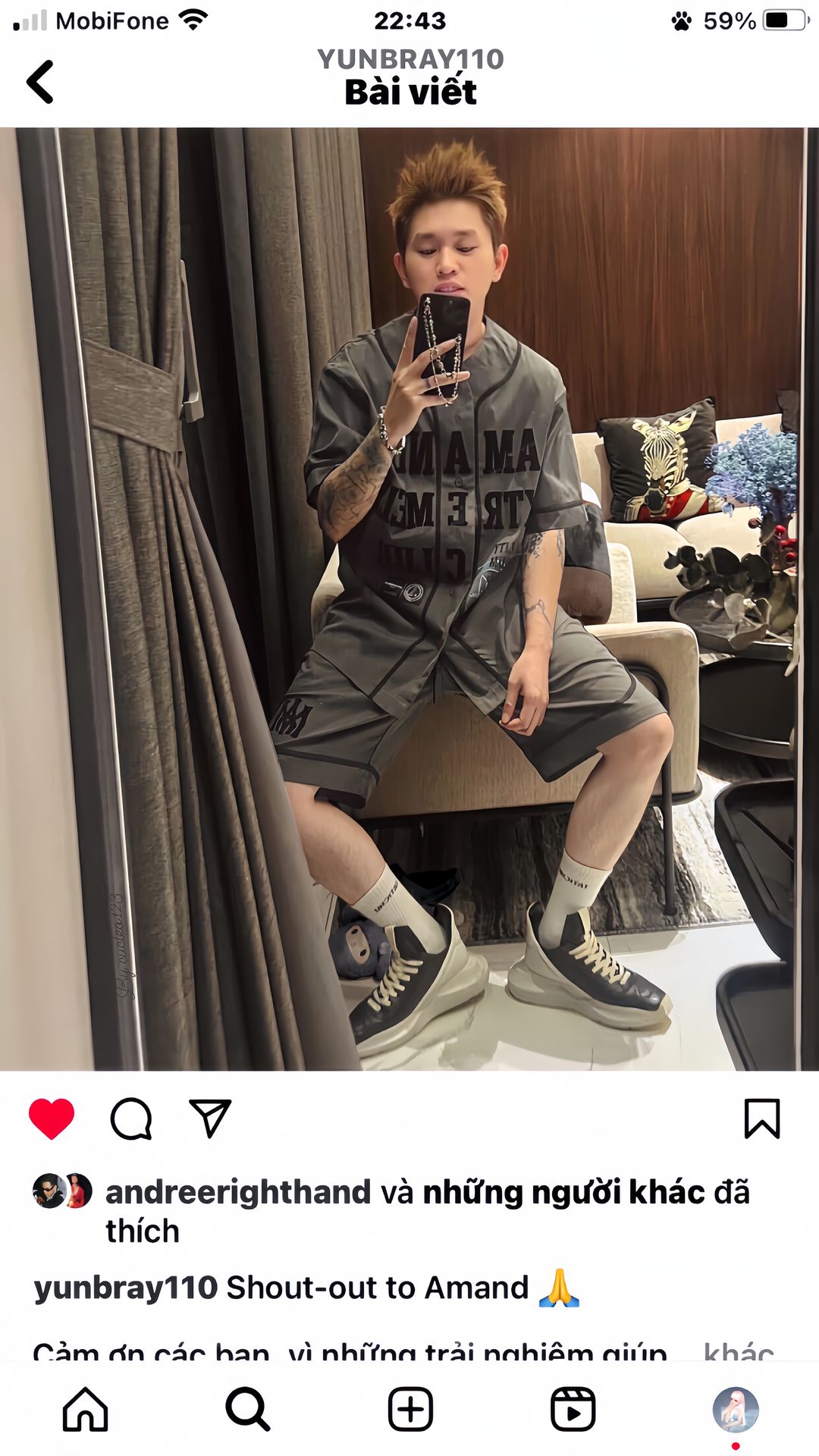Open my profile tab avatar
The width and height of the screenshot is (819, 1456).
pos(735,1410)
